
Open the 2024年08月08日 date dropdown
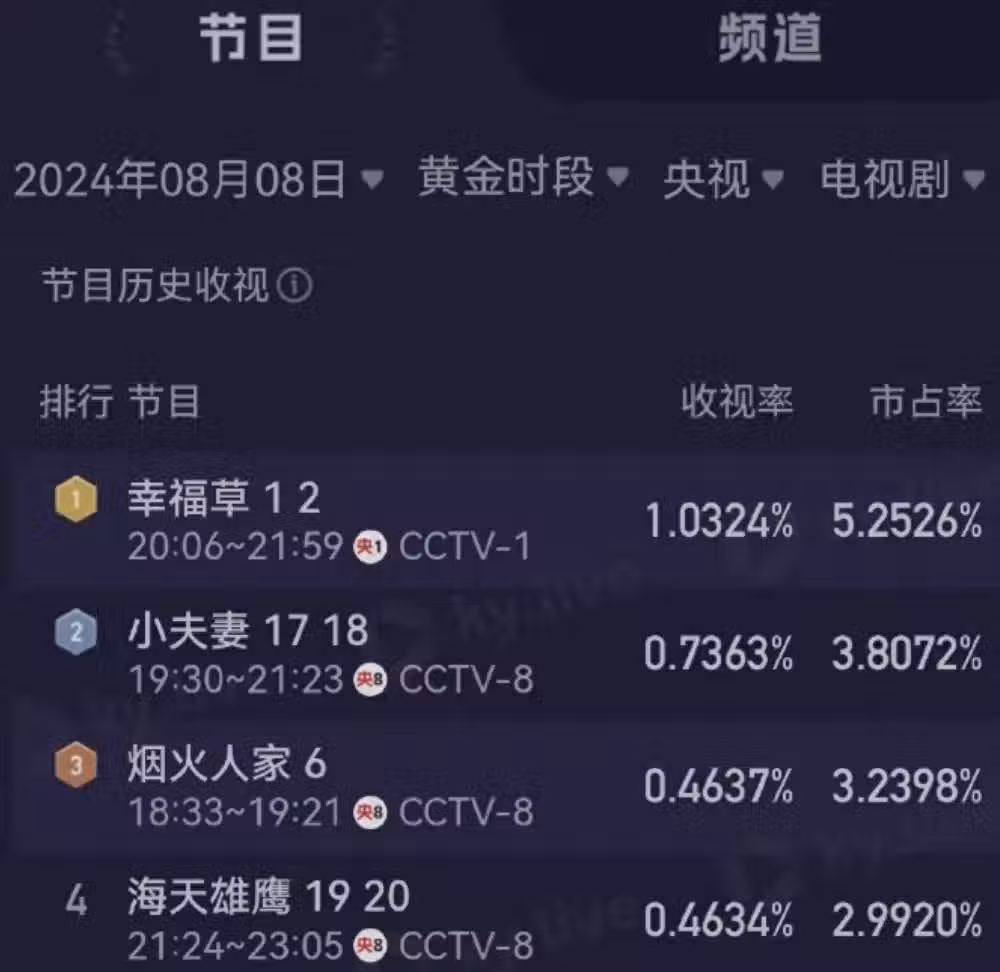click(x=198, y=180)
